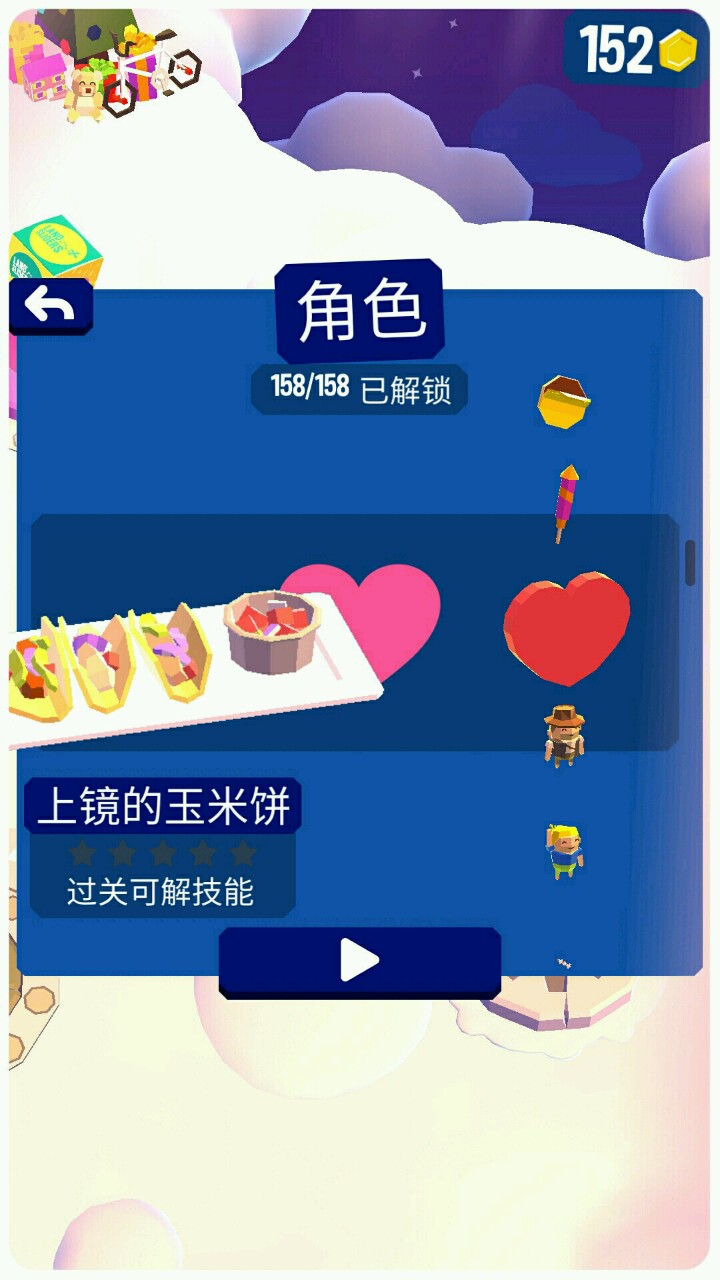Select the blonde kid character

[563, 851]
